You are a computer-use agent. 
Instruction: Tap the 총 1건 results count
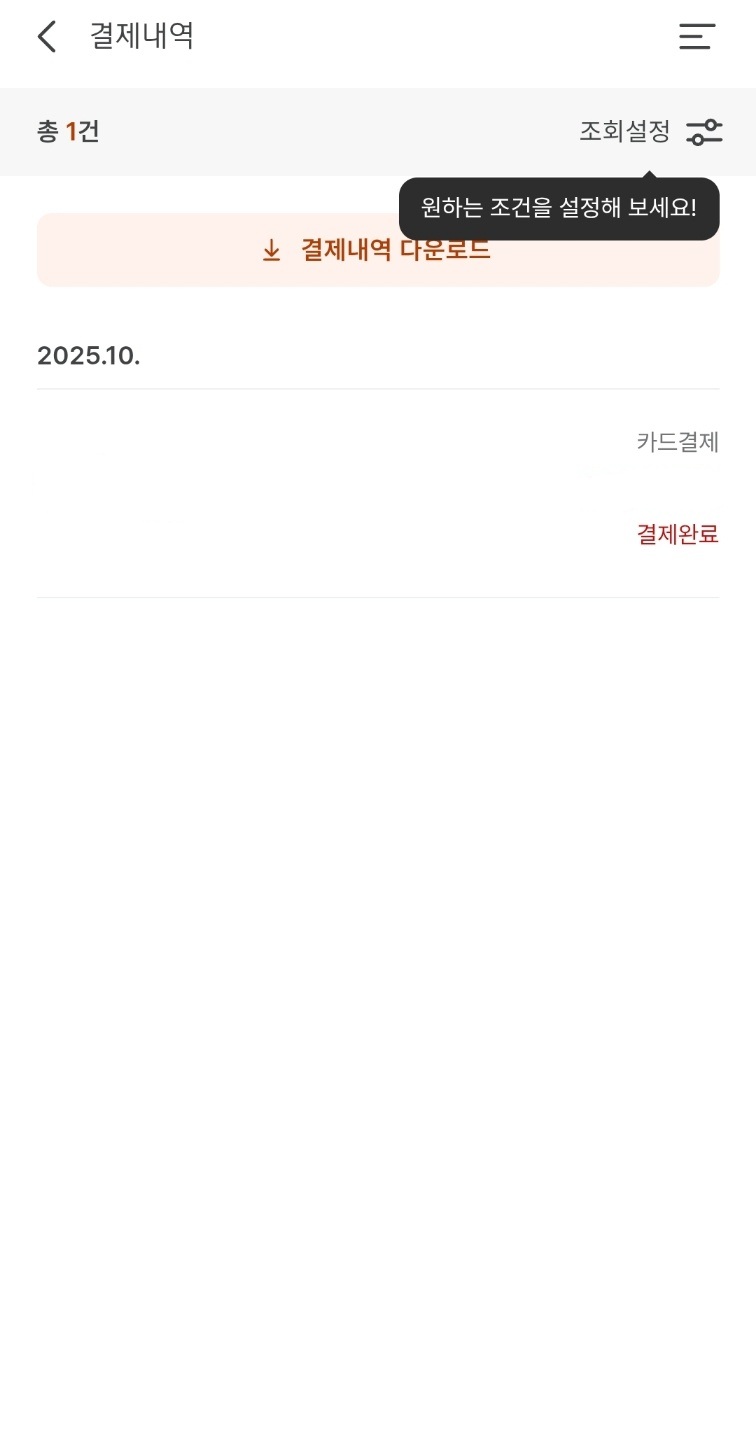67,131
